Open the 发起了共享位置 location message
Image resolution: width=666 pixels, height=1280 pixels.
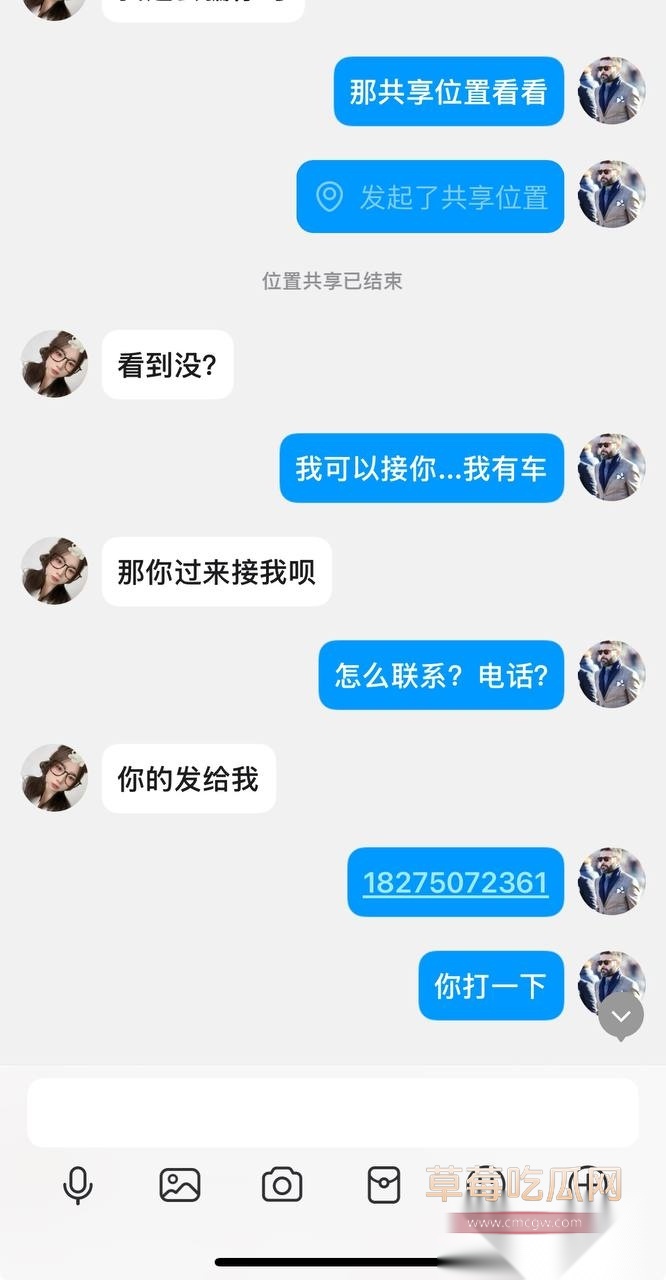click(x=430, y=197)
